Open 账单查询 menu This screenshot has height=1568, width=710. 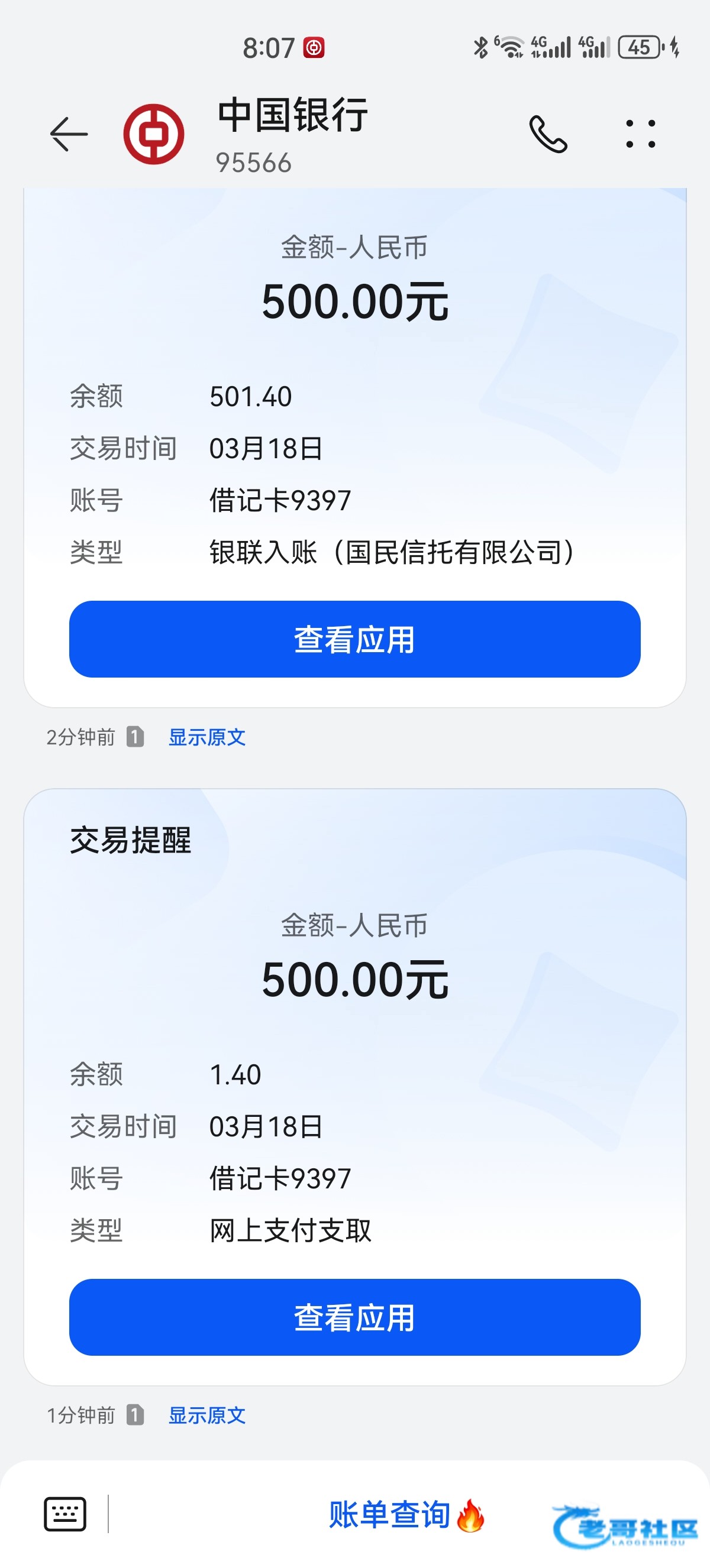tap(390, 1514)
